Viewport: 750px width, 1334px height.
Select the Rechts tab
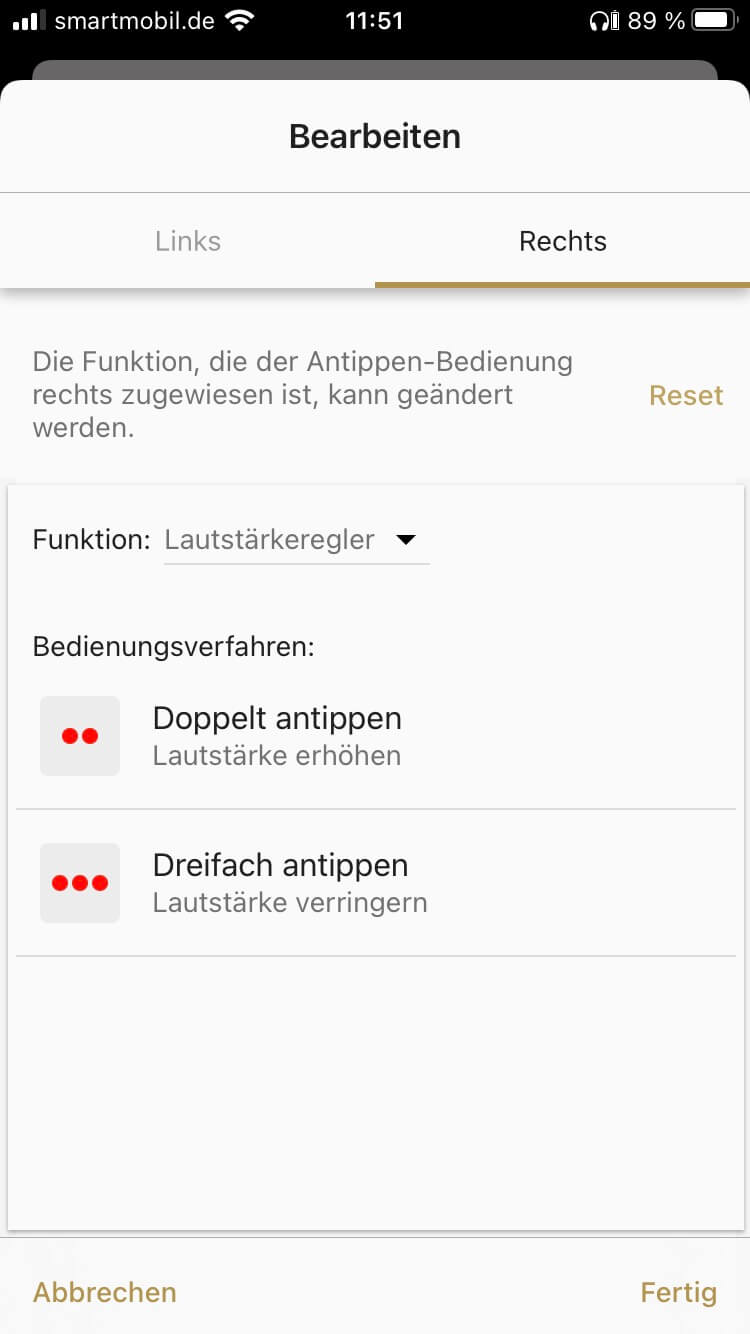click(562, 241)
